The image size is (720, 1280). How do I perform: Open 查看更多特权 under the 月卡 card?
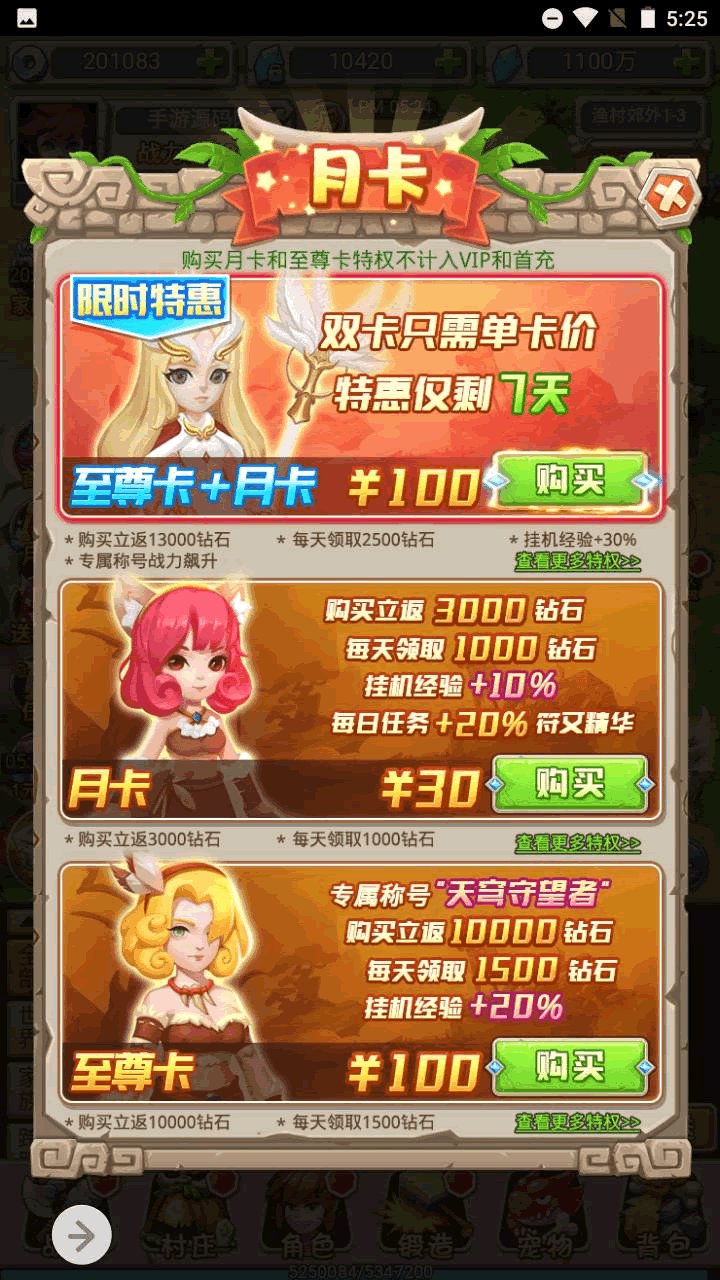pos(578,844)
